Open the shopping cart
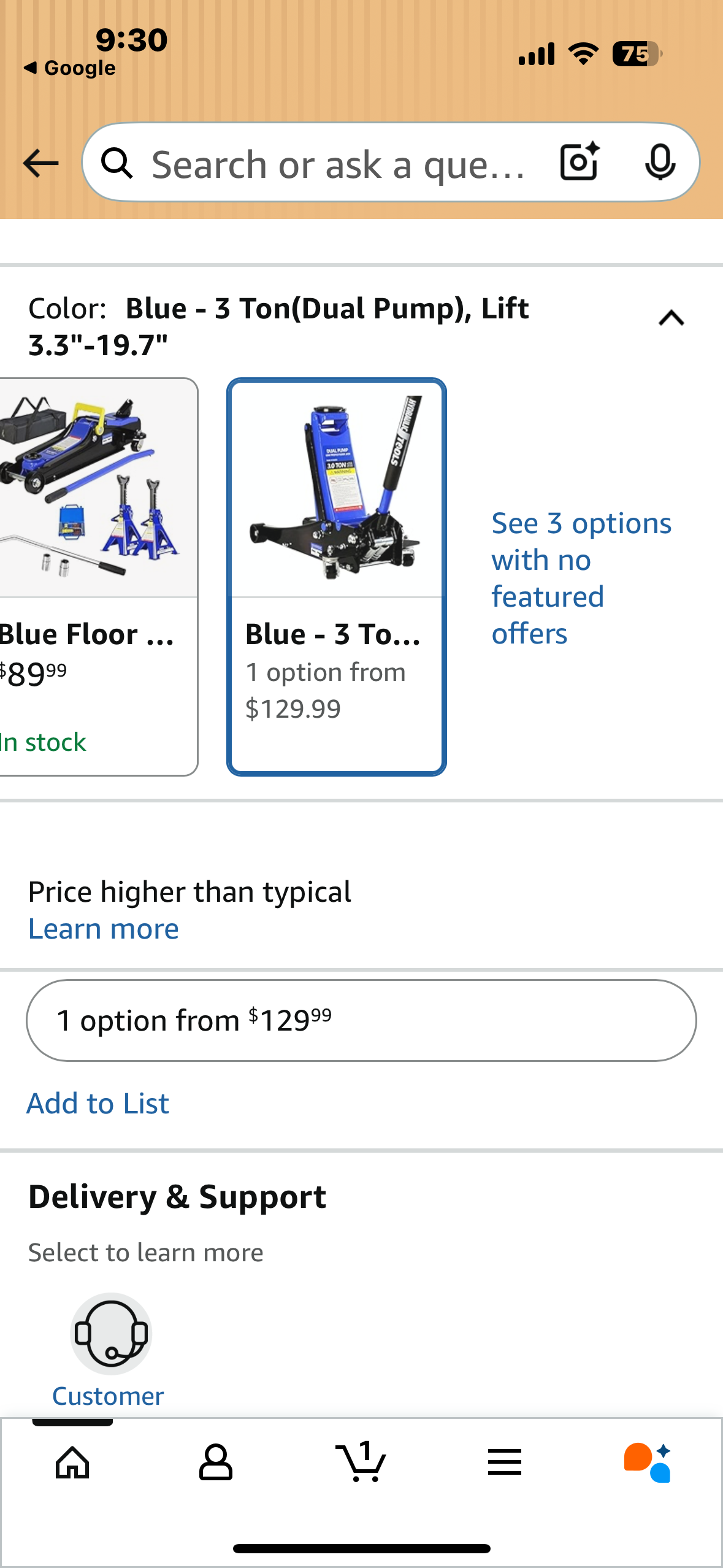 click(361, 1462)
